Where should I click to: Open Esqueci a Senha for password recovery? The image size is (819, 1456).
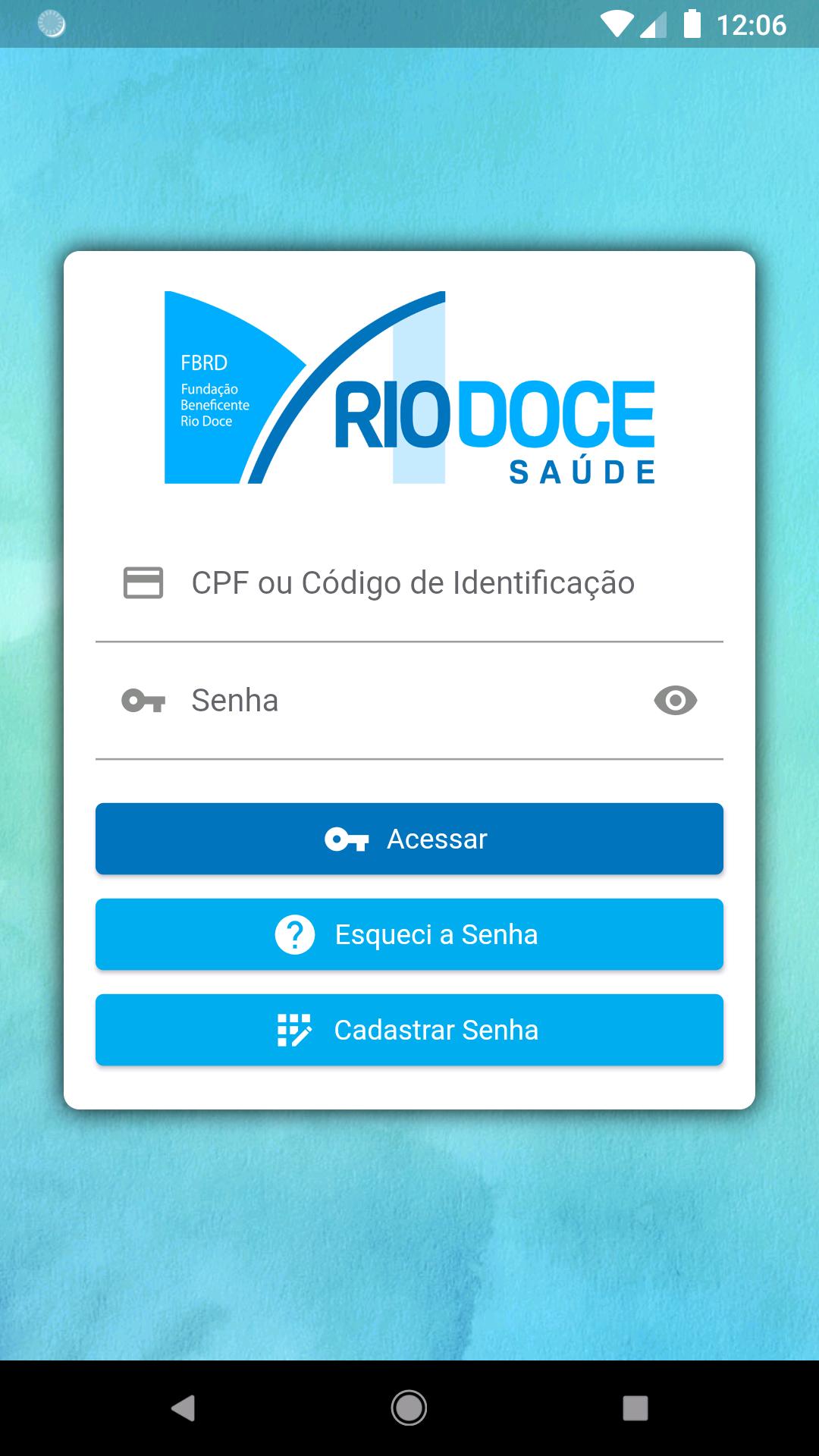tap(409, 934)
